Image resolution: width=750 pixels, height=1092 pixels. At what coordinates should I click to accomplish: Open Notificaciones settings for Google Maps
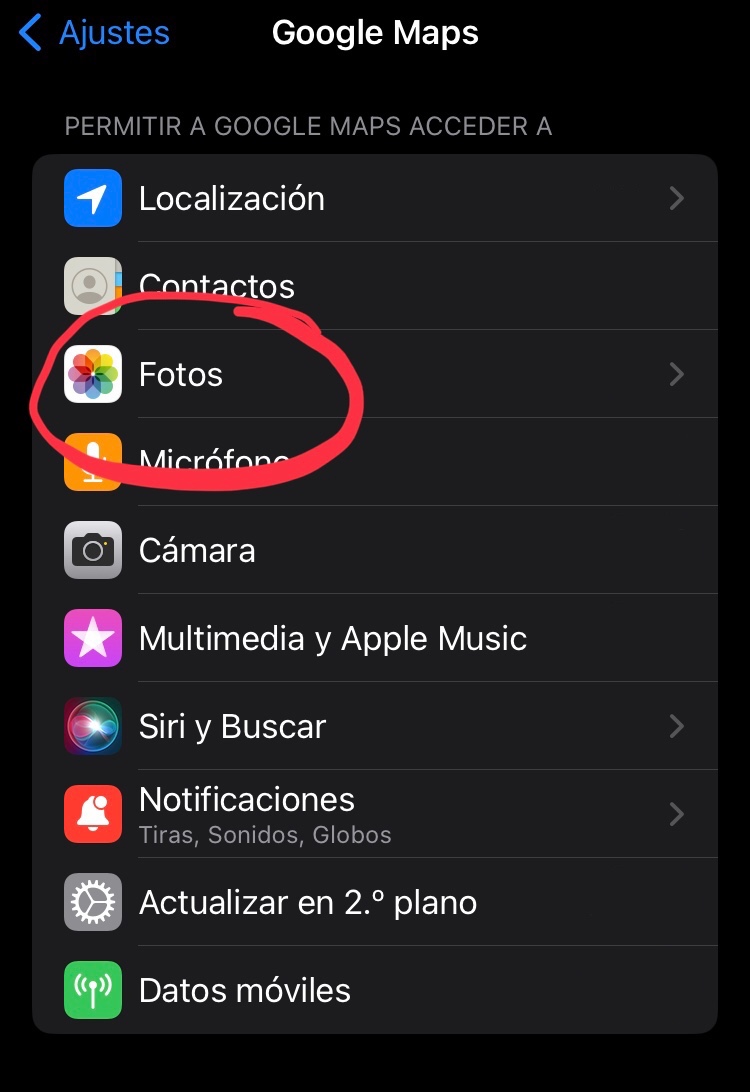click(375, 814)
